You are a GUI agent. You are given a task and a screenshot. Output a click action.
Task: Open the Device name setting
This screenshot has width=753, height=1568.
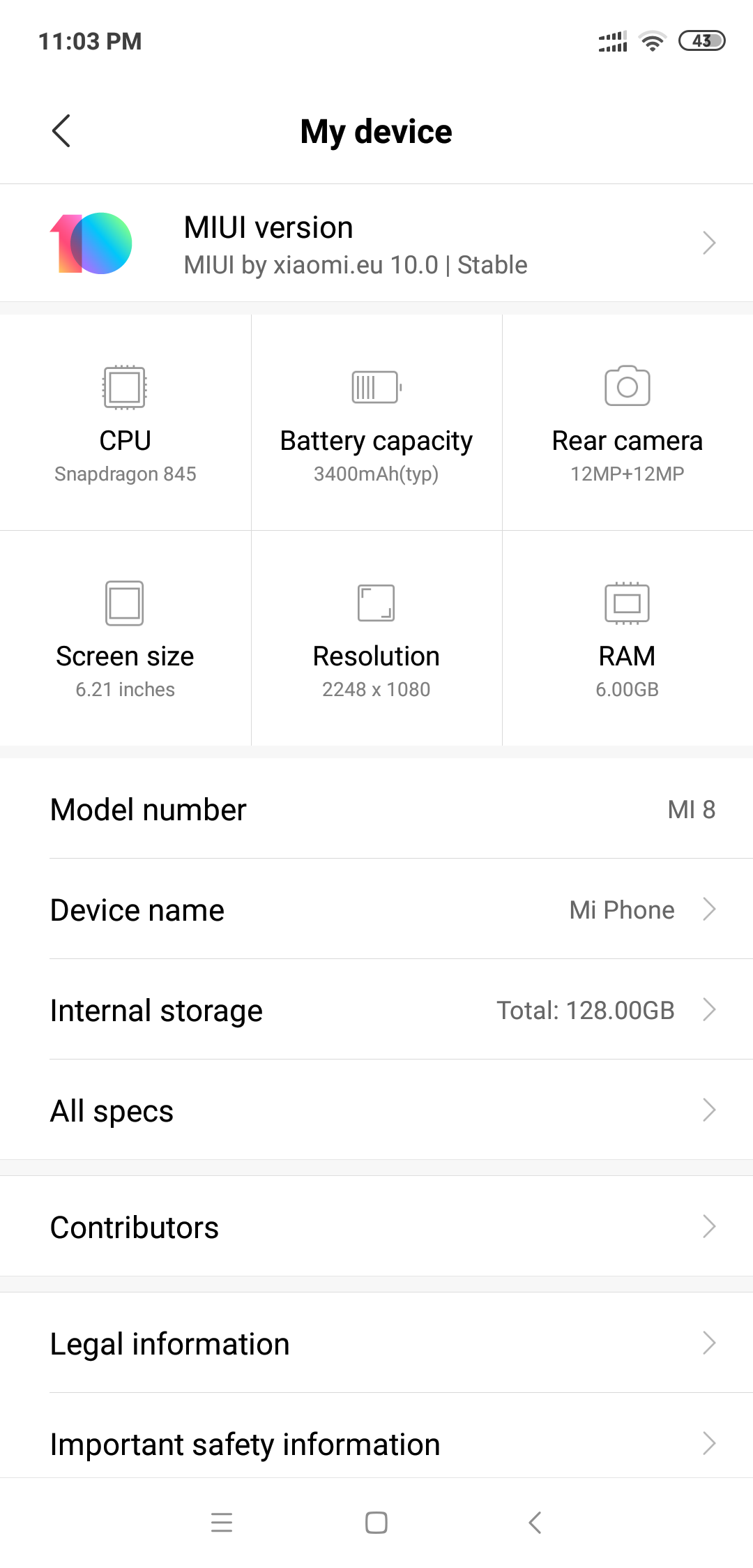(x=376, y=910)
